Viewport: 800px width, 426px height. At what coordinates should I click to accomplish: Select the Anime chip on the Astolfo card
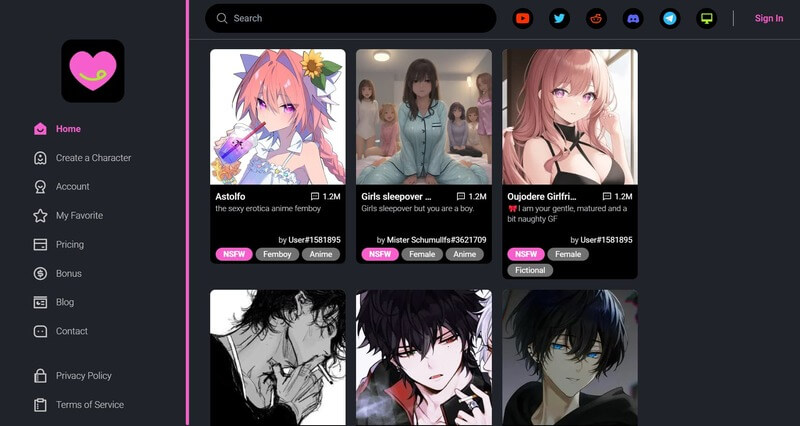(321, 254)
